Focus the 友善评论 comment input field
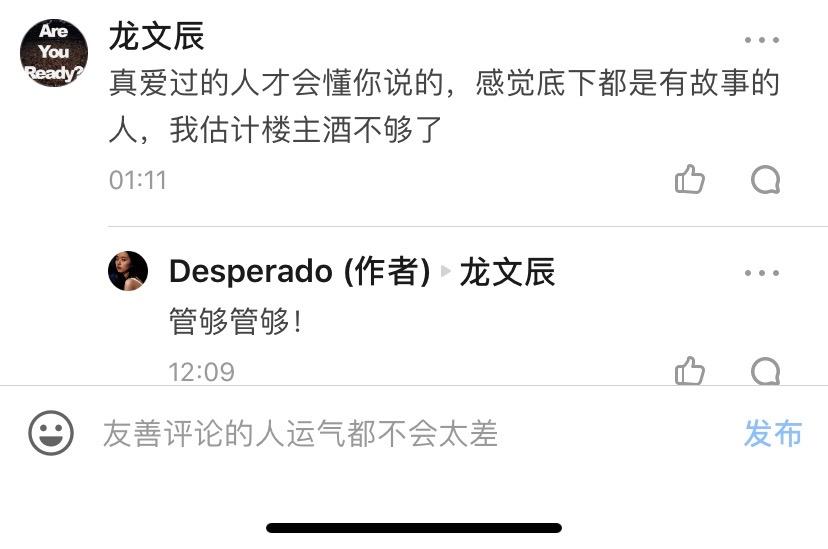This screenshot has height=549, width=828. coord(400,433)
